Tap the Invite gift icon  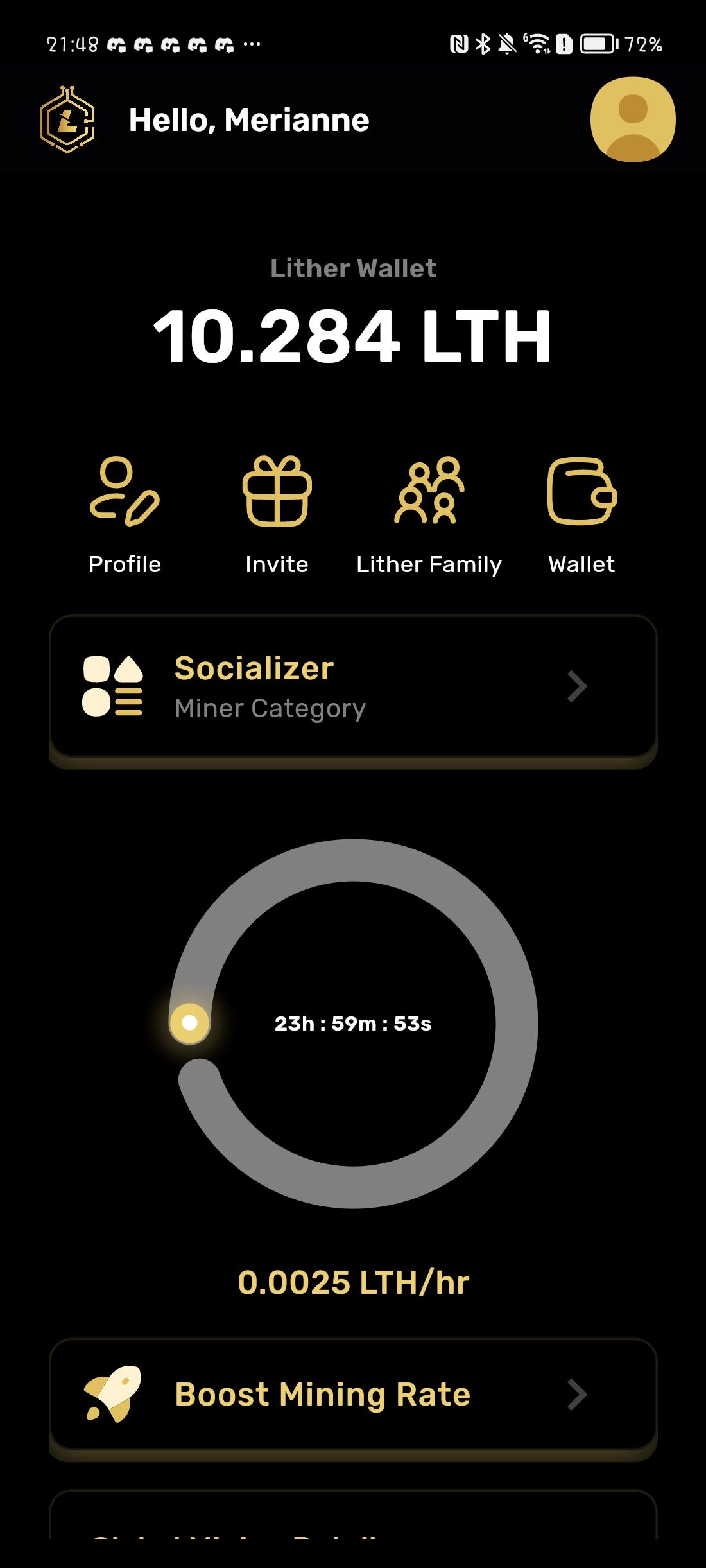[277, 491]
